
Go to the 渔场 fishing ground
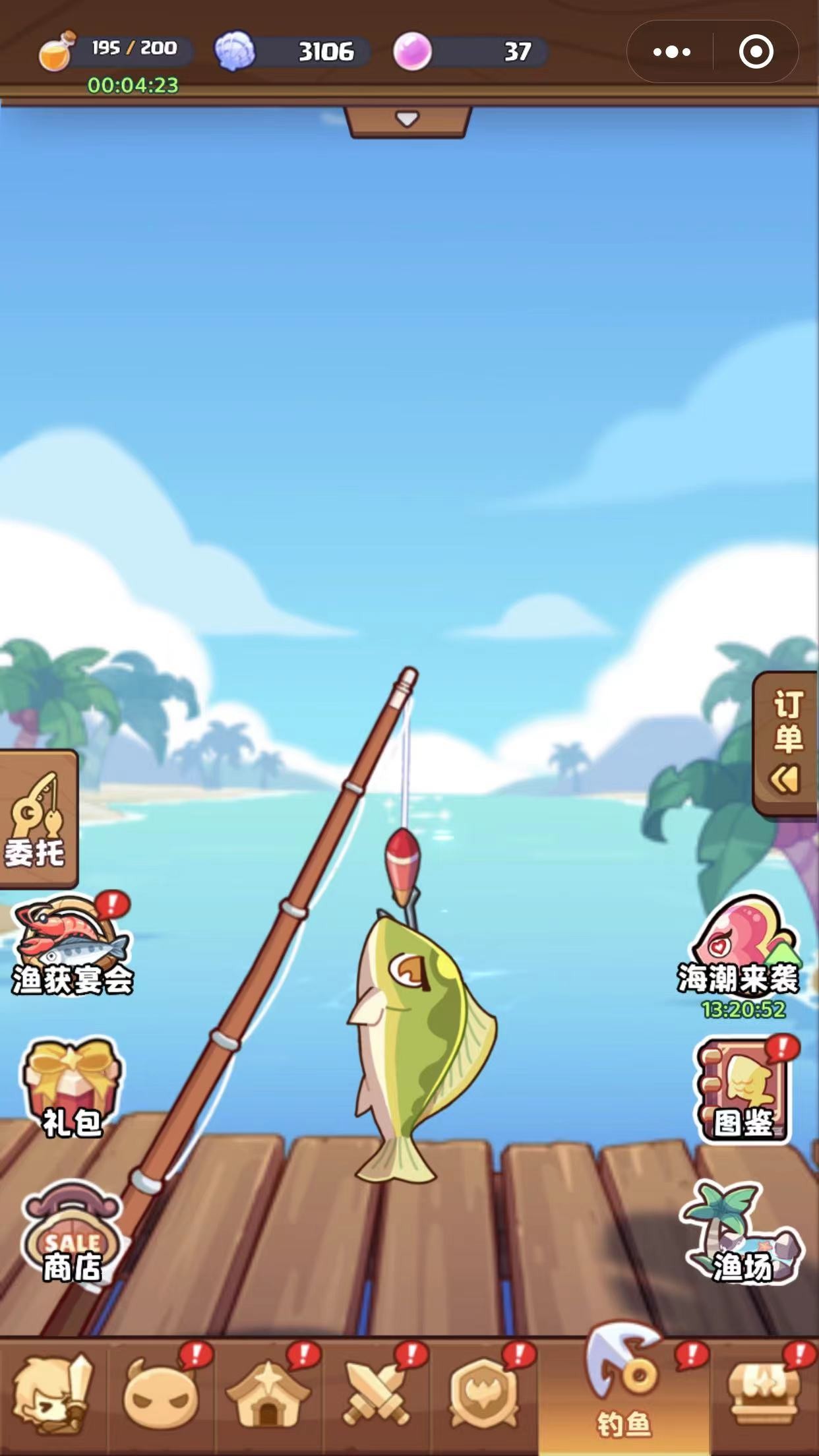click(x=743, y=1233)
